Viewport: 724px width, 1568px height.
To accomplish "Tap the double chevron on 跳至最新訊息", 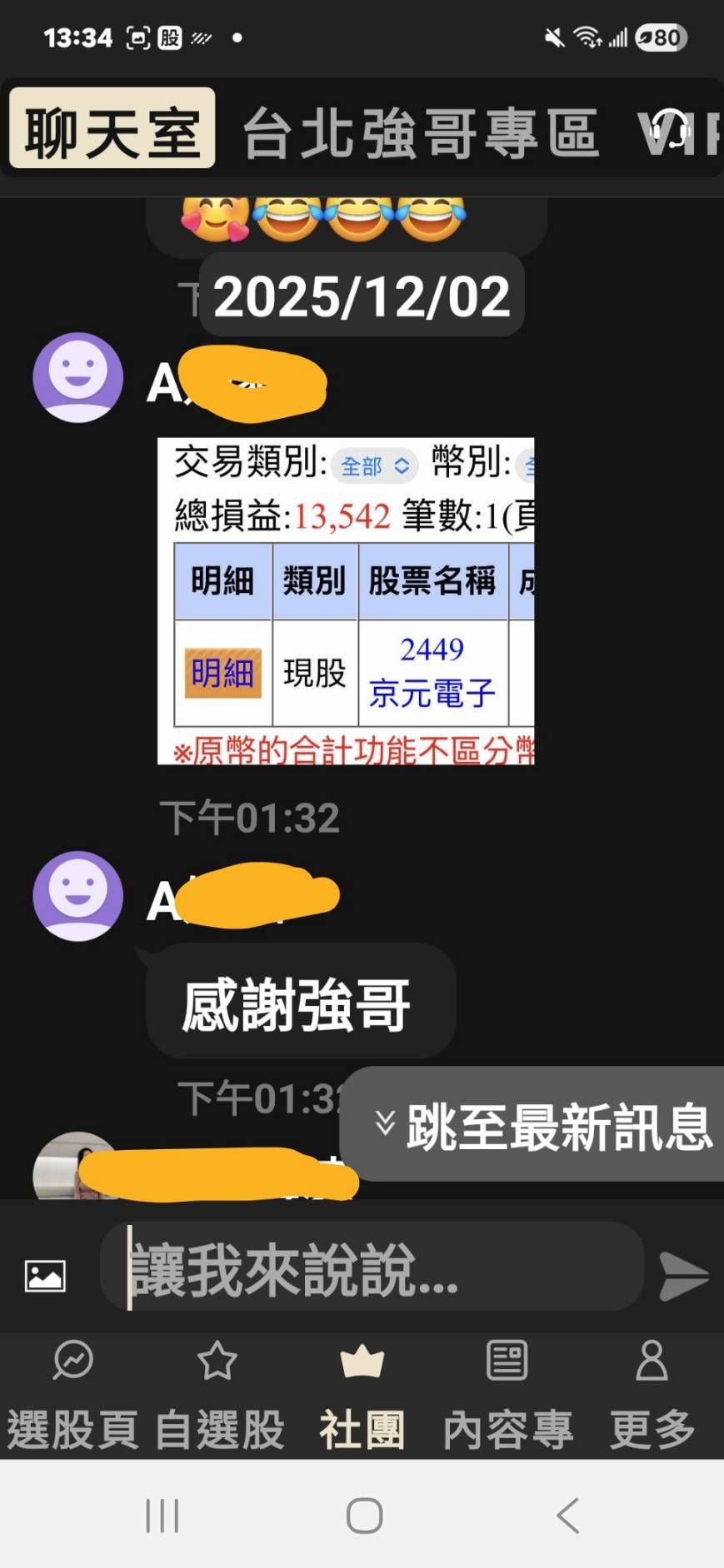I will [384, 1122].
